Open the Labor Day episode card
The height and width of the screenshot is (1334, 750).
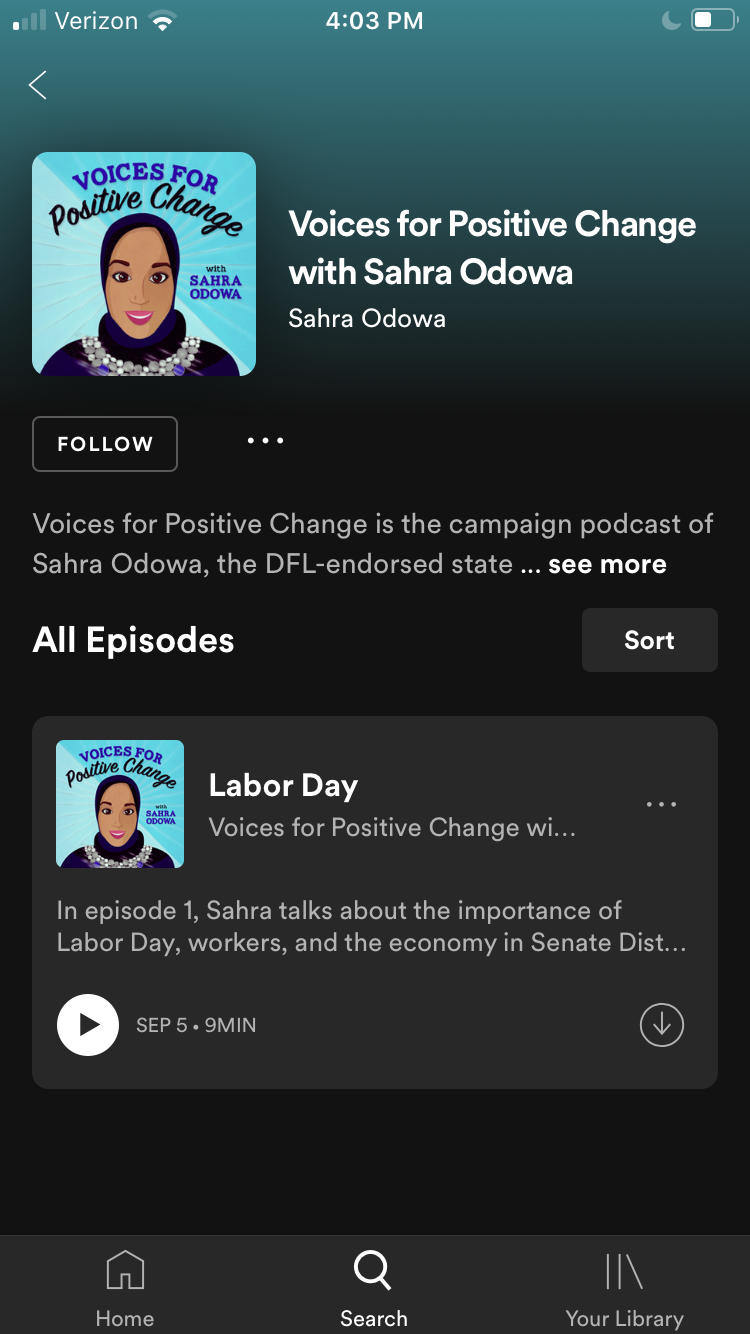point(375,902)
